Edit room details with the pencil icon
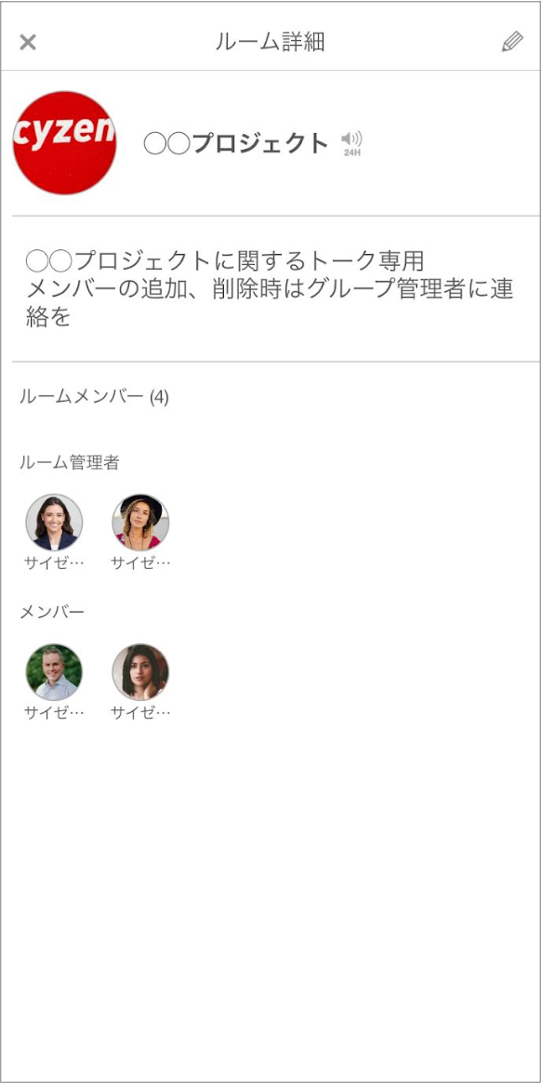 512,42
